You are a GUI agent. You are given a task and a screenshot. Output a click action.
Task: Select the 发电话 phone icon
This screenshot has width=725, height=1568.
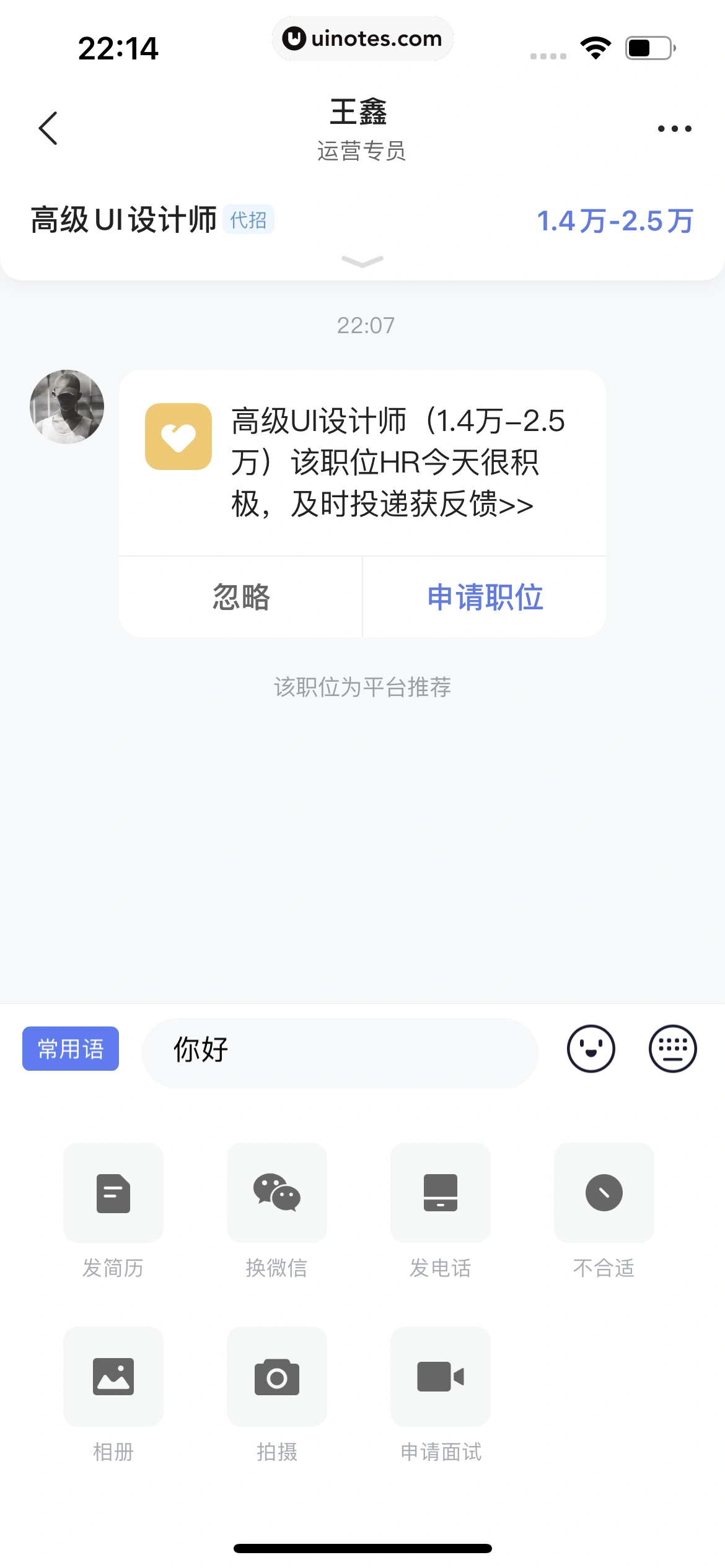(441, 1193)
